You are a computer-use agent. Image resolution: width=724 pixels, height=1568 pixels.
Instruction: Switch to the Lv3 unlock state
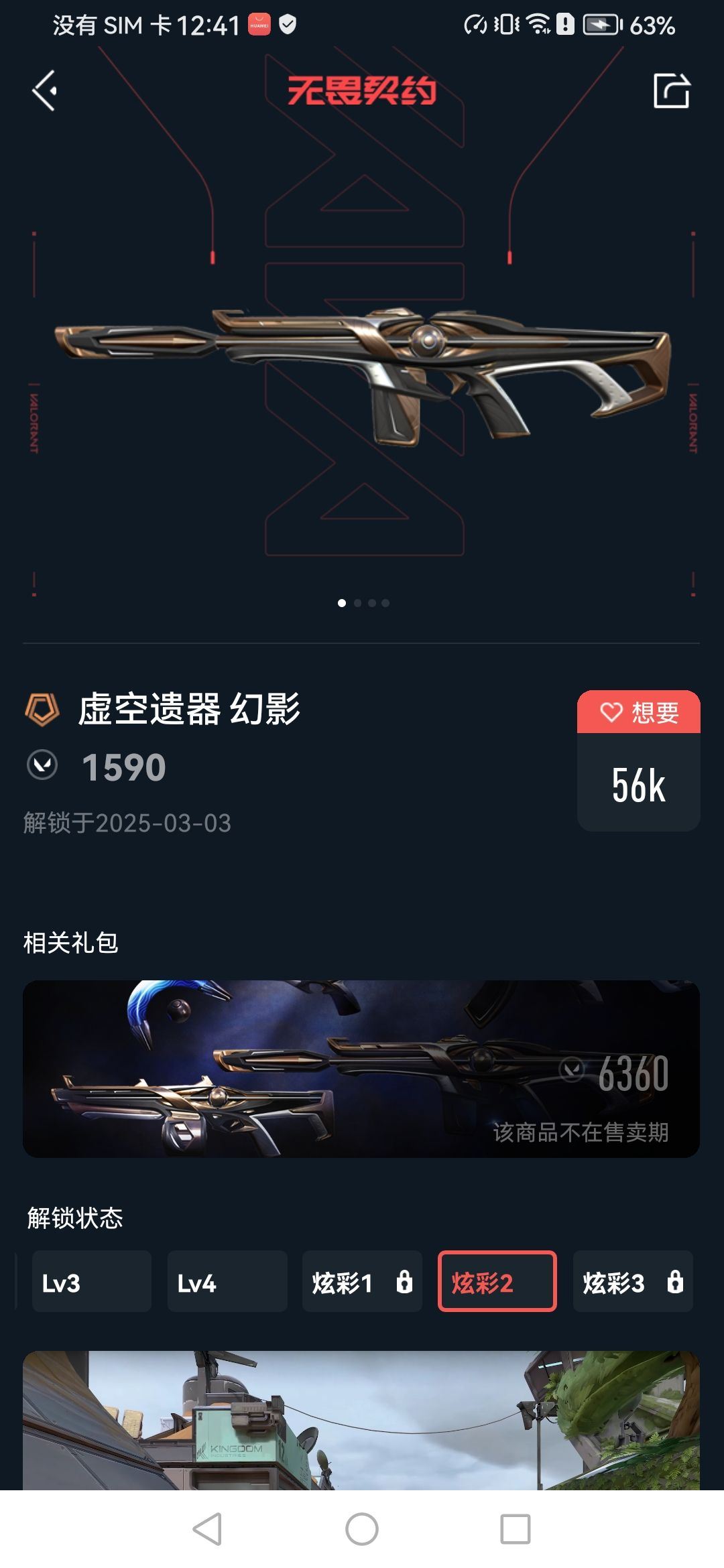[92, 1282]
